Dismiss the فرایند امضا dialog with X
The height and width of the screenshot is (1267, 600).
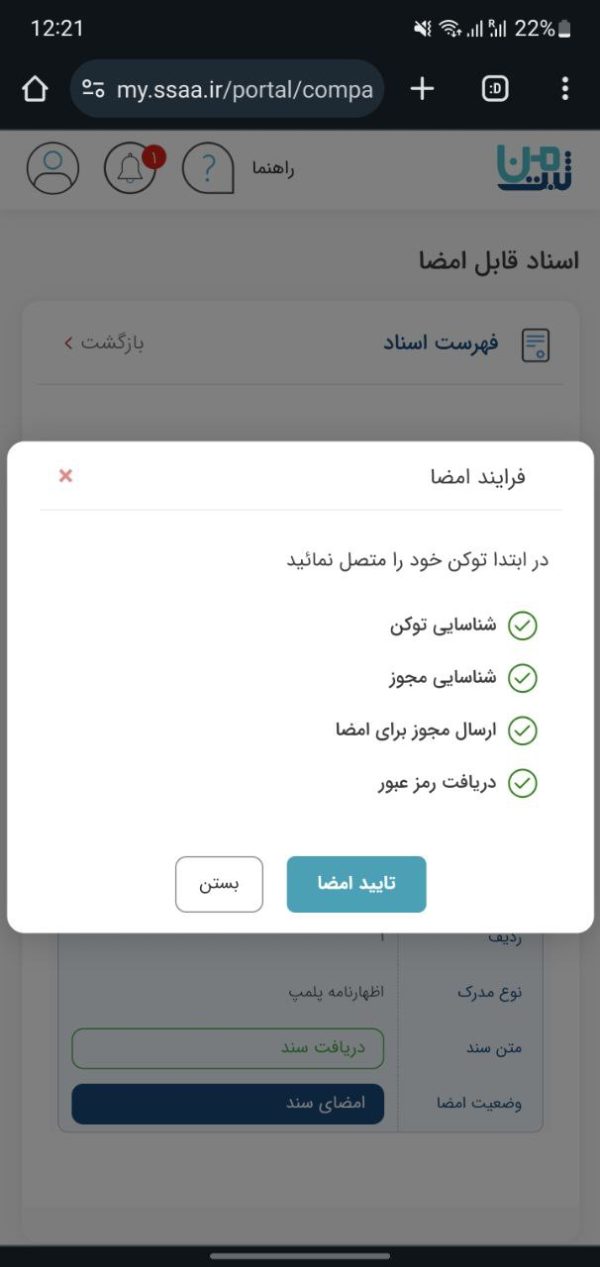pos(66,476)
